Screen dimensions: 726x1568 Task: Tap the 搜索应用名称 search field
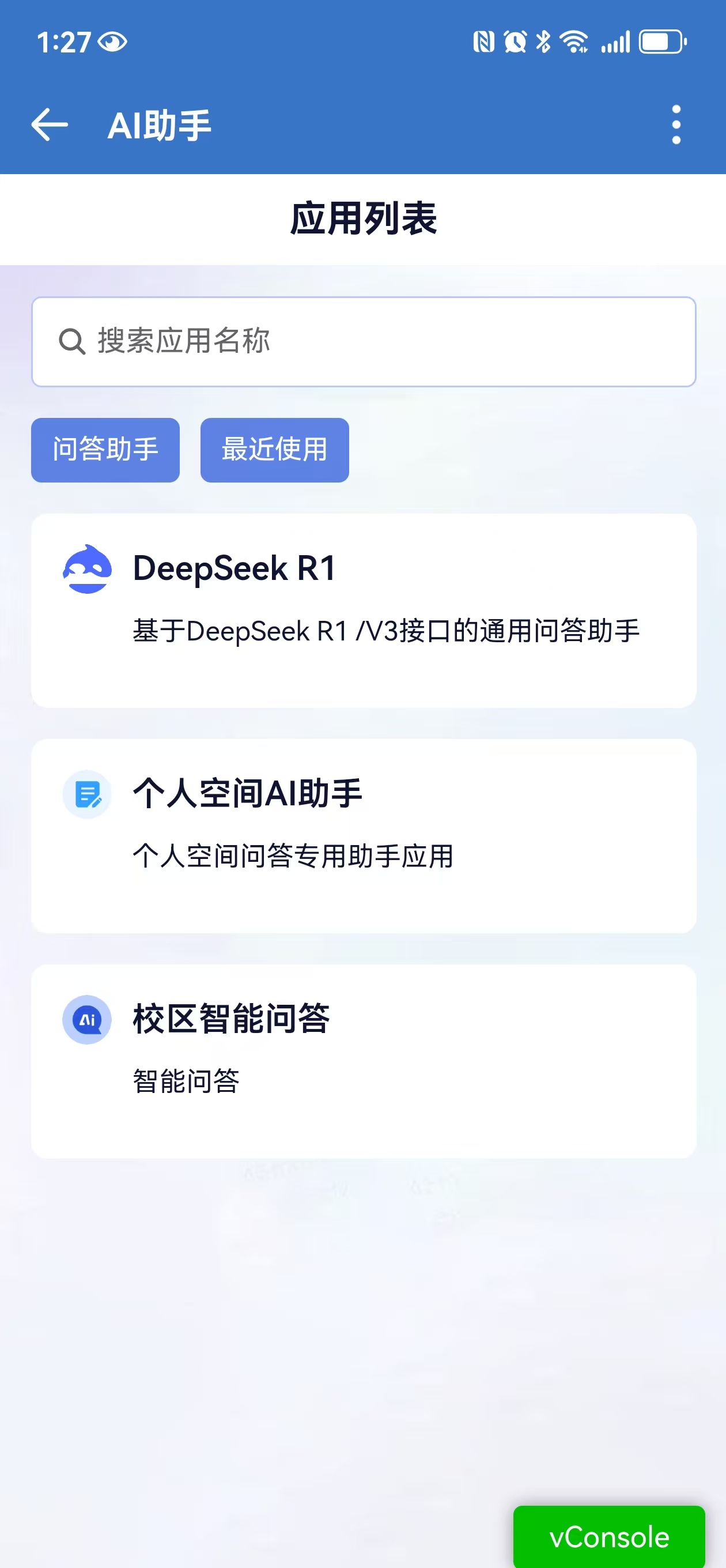(x=364, y=341)
